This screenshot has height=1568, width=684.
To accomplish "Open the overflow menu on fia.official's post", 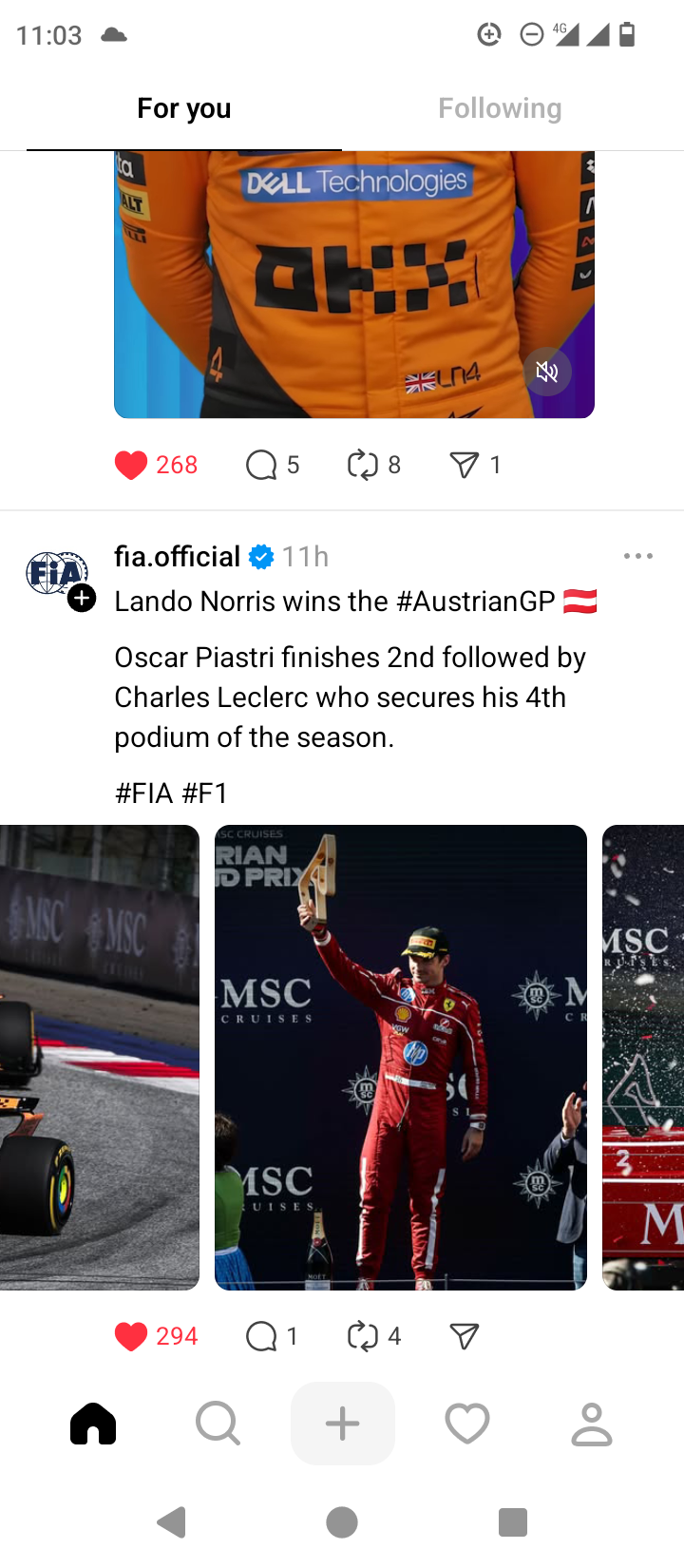I will pyautogui.click(x=638, y=556).
